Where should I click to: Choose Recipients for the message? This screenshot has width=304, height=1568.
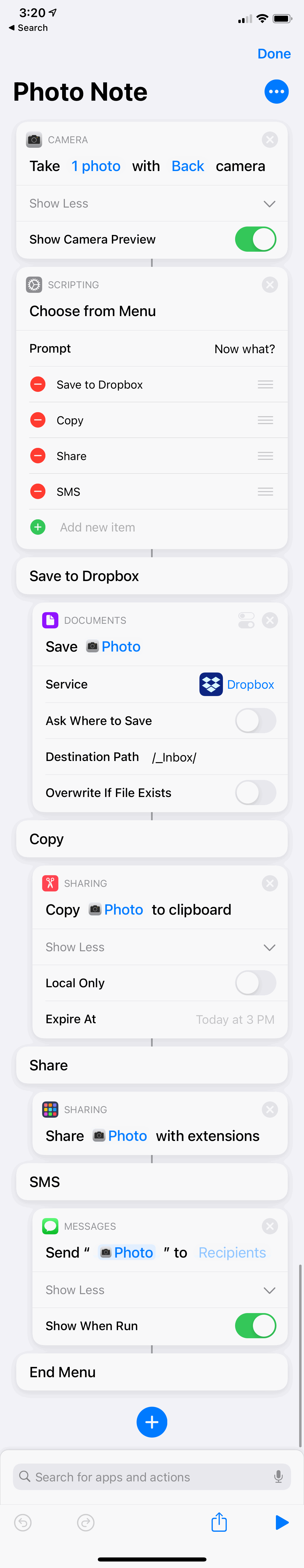pyautogui.click(x=232, y=1253)
